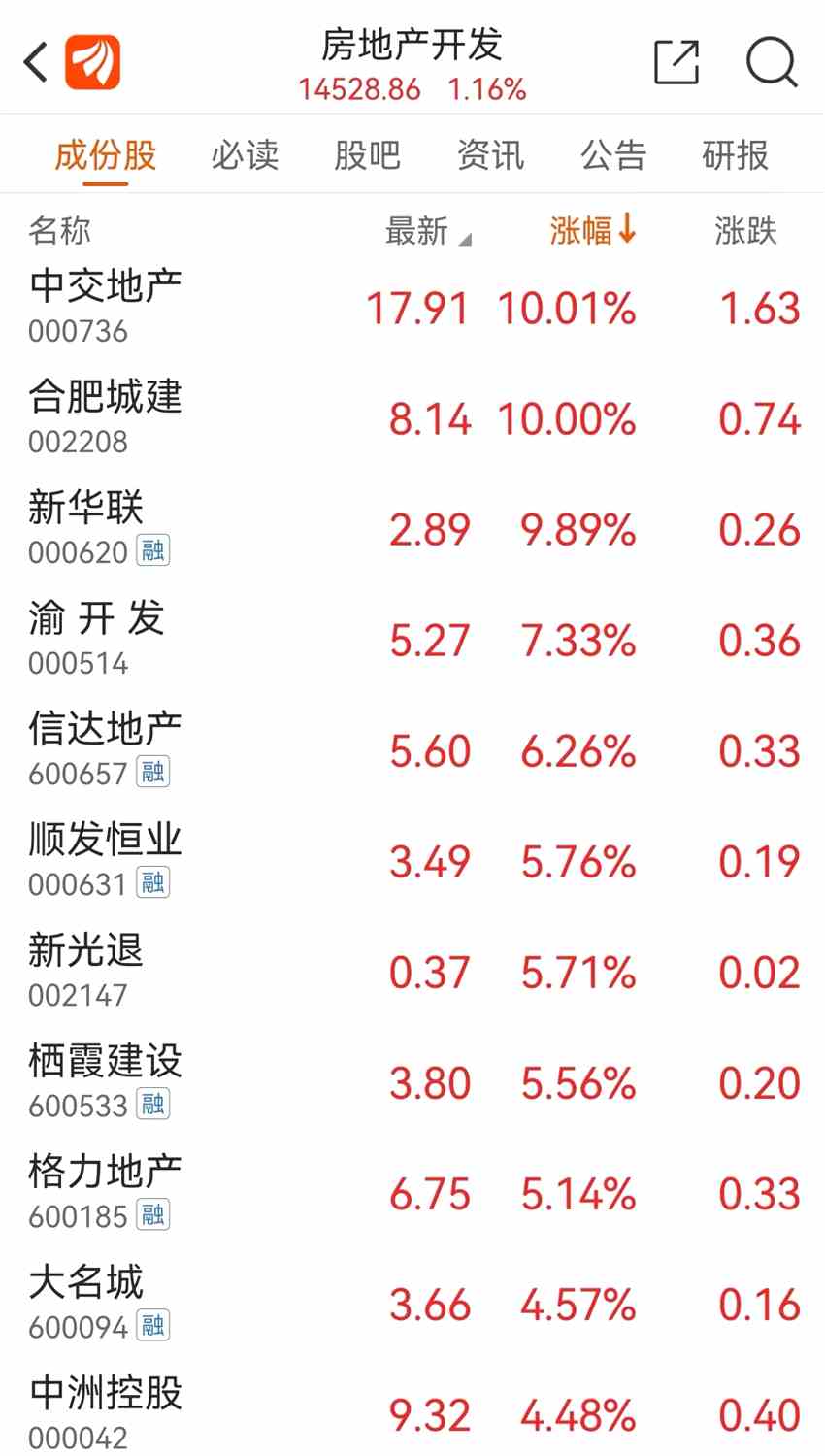Go back using the arrow icon
Screen dimensions: 825x1456
37,62
